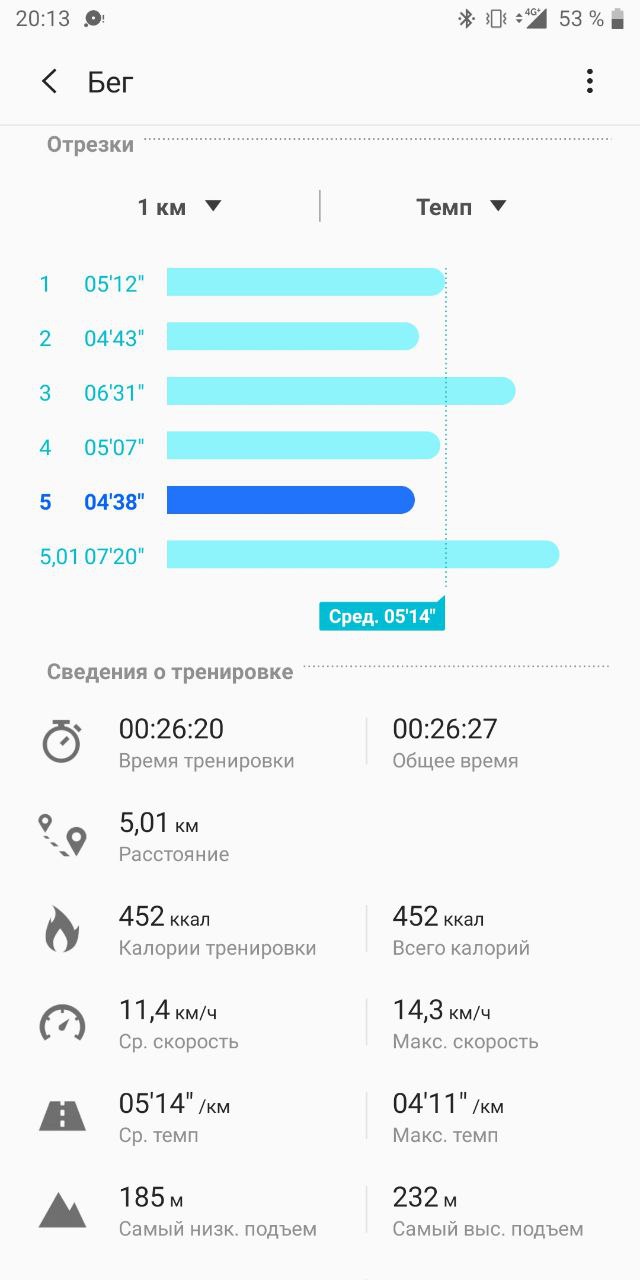Image resolution: width=640 pixels, height=1280 pixels.
Task: Select highlighted split 5 bar with 04'38"
Action: coord(290,500)
